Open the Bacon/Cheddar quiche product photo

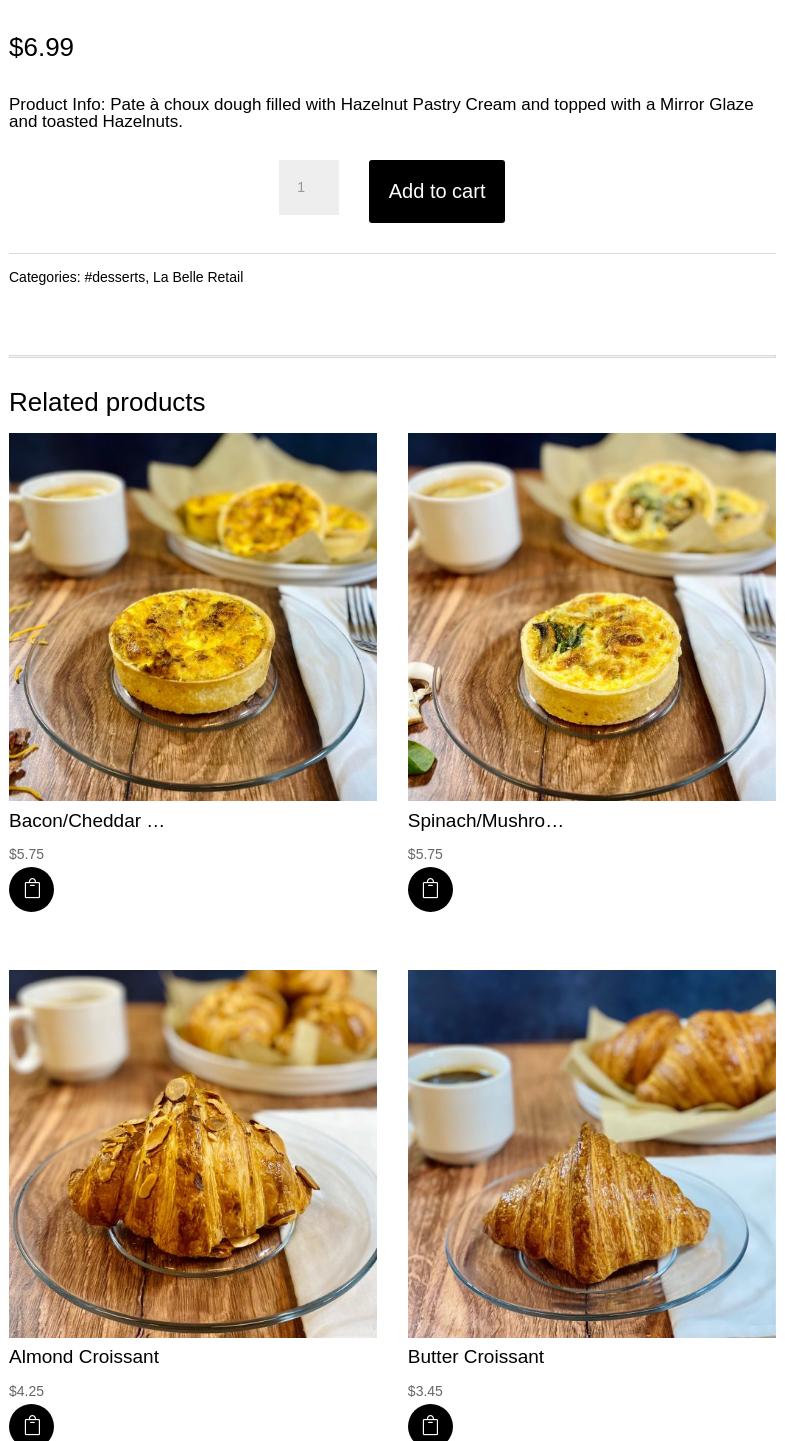click(x=193, y=616)
